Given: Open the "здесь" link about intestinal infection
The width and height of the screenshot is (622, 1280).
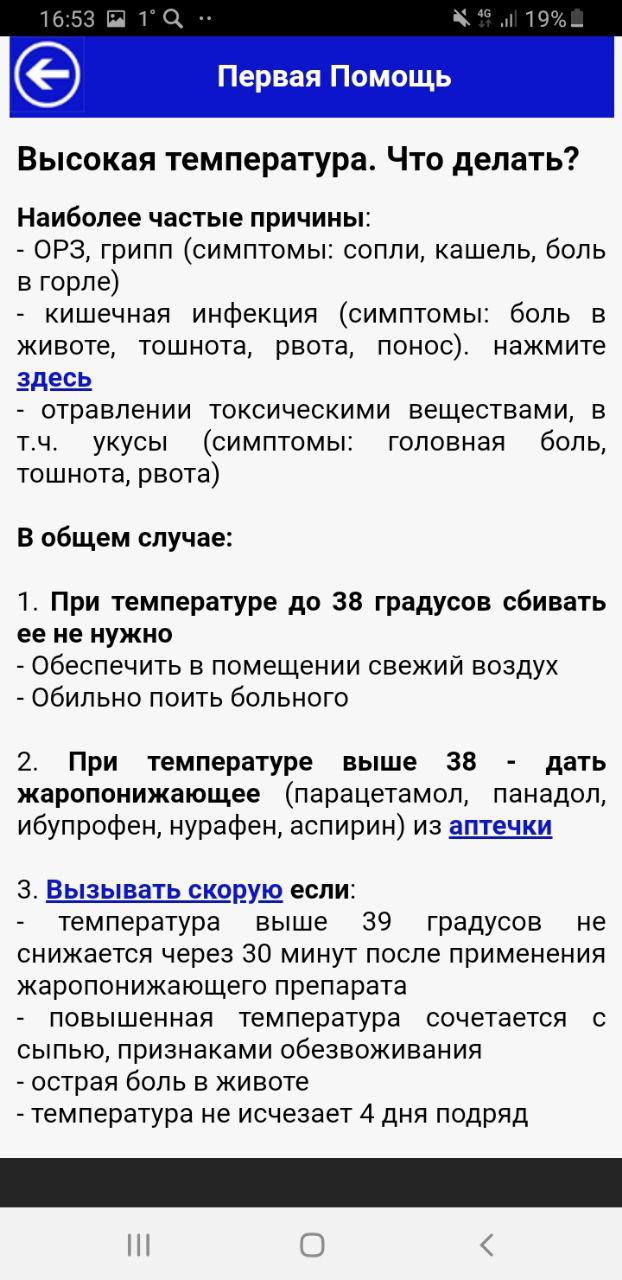Looking at the screenshot, I should click(x=54, y=378).
